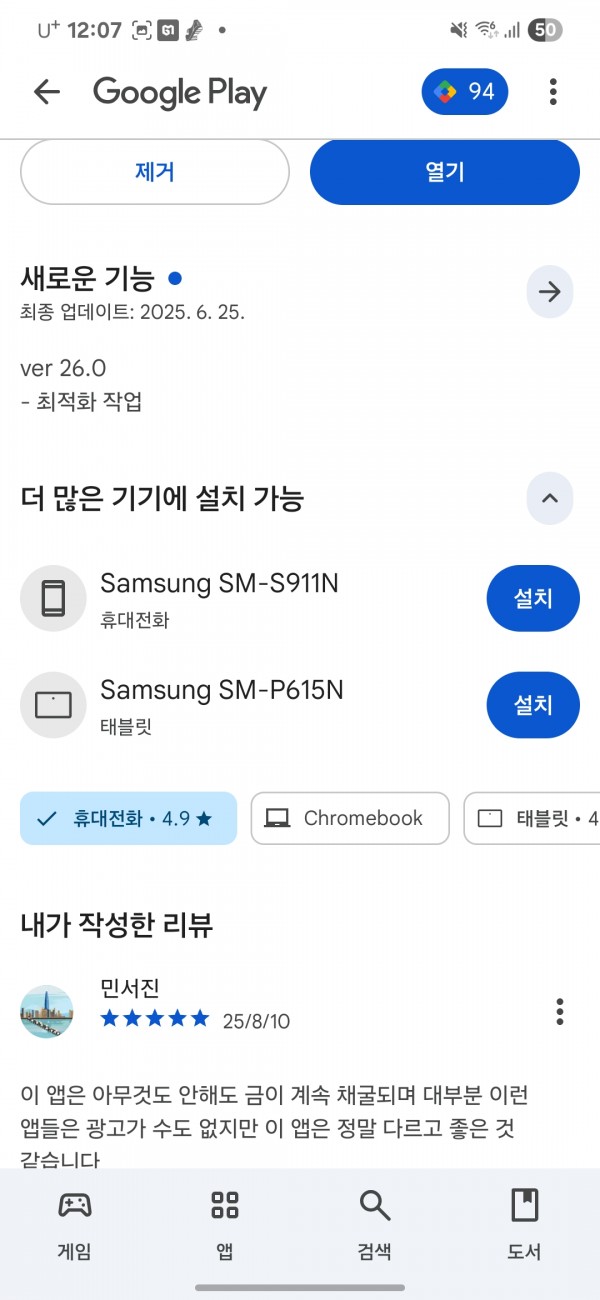Switch to the 도서 tab
600x1300 pixels.
coord(525,1225)
